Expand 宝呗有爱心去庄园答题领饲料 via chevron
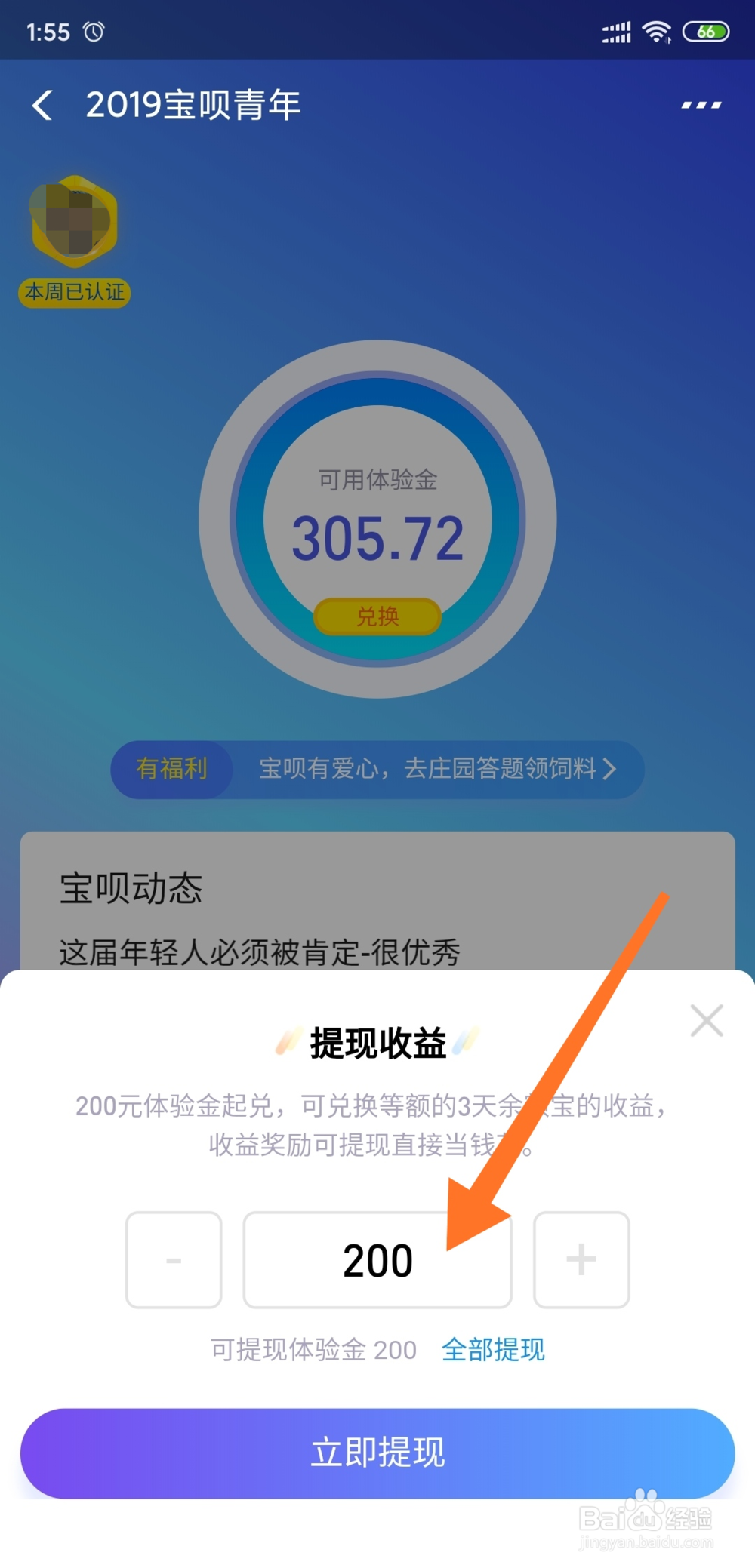This screenshot has width=755, height=1568. coord(610,770)
